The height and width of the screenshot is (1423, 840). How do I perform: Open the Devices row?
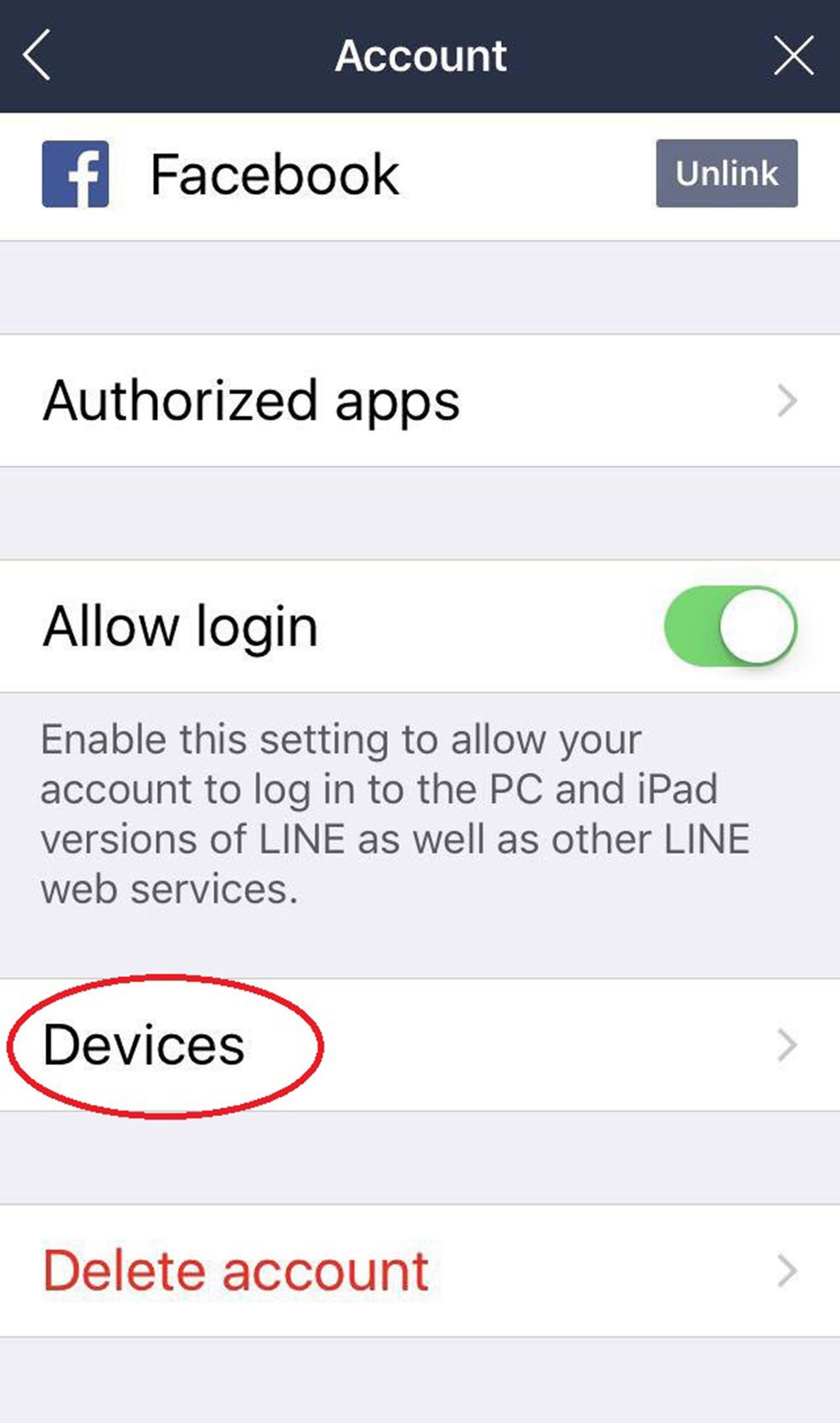pyautogui.click(x=420, y=1045)
